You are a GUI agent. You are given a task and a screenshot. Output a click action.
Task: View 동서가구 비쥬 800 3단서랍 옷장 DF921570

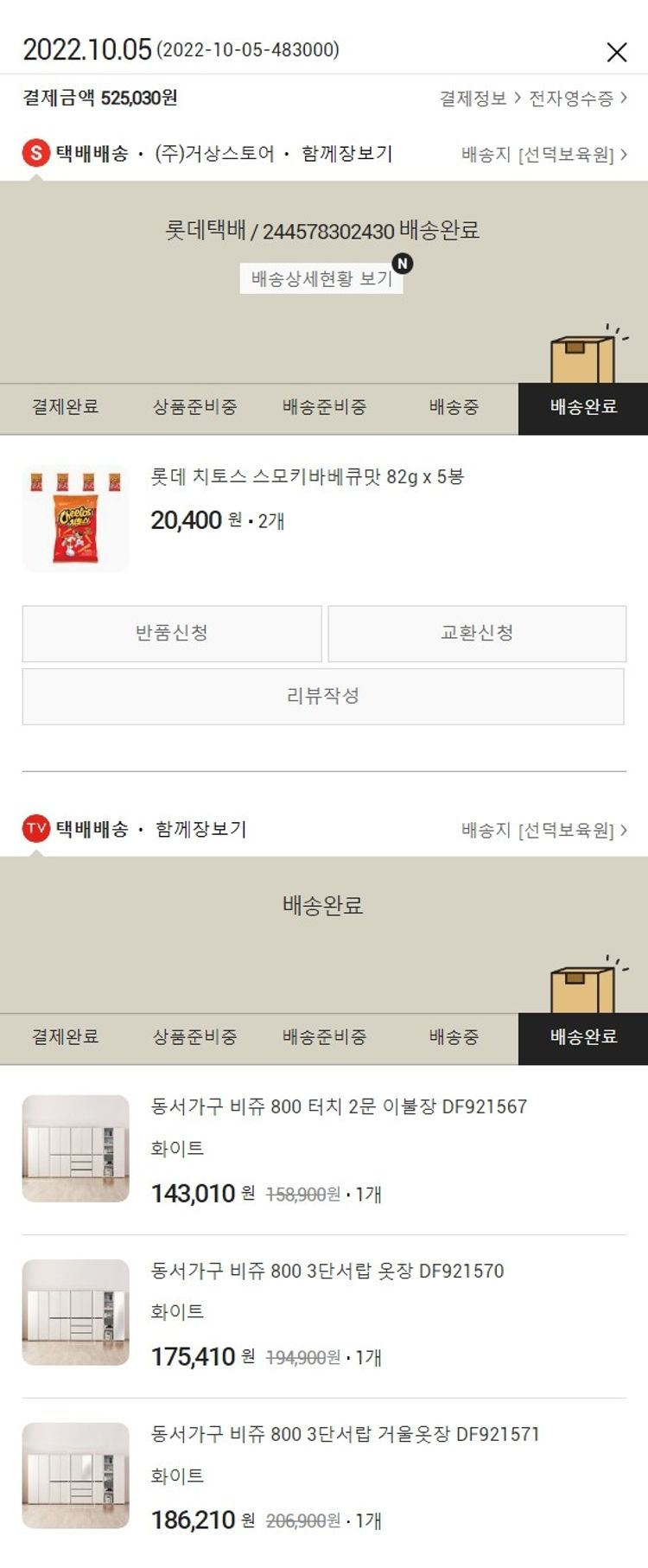(327, 1271)
